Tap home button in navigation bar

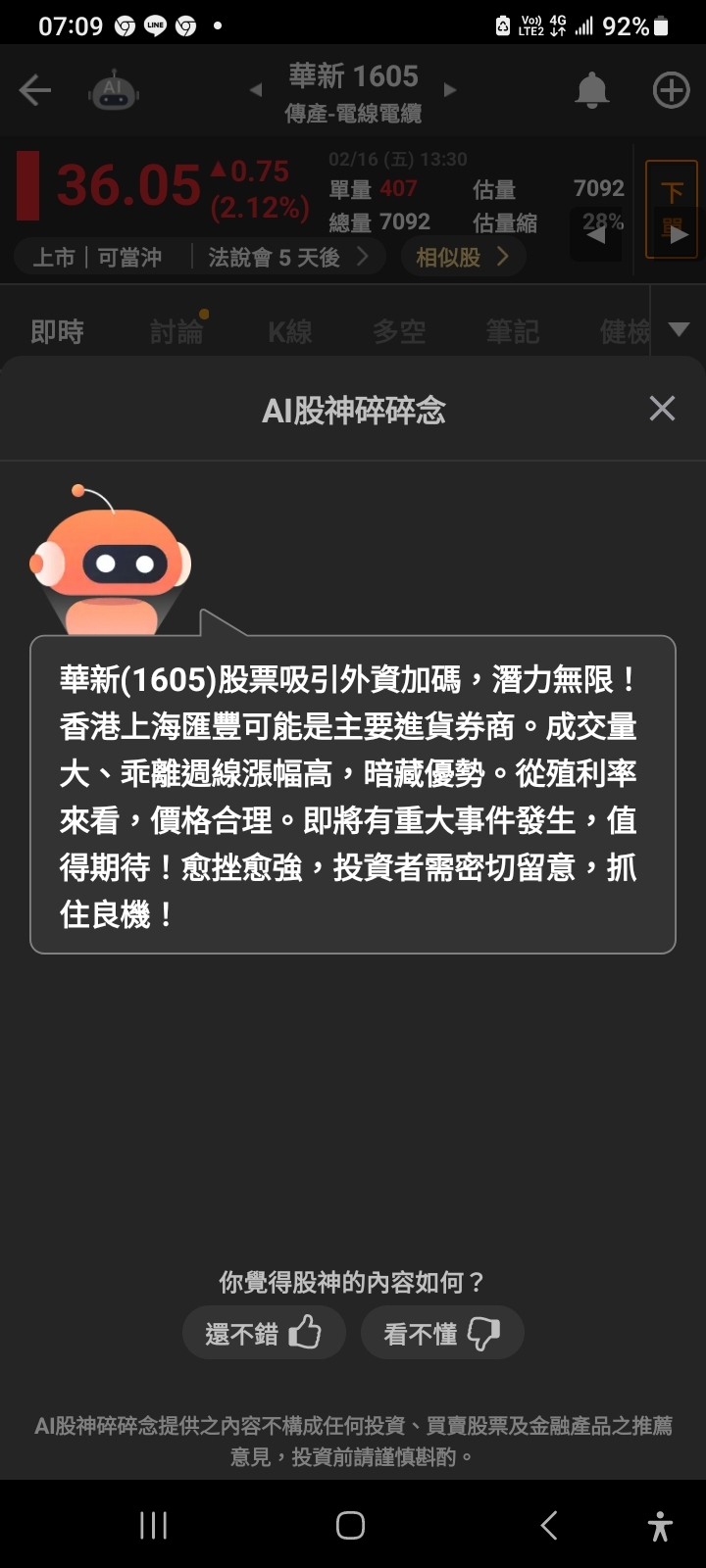(350, 1525)
